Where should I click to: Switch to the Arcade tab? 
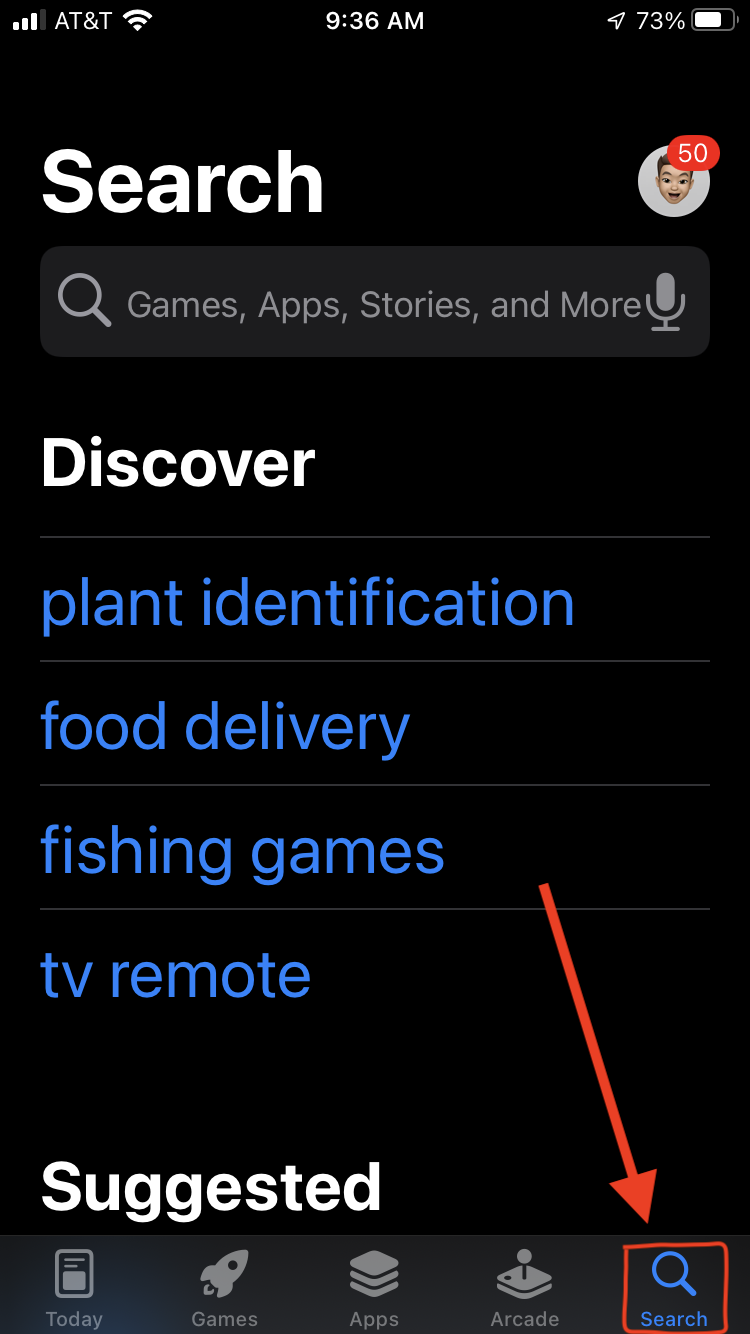coord(524,1288)
